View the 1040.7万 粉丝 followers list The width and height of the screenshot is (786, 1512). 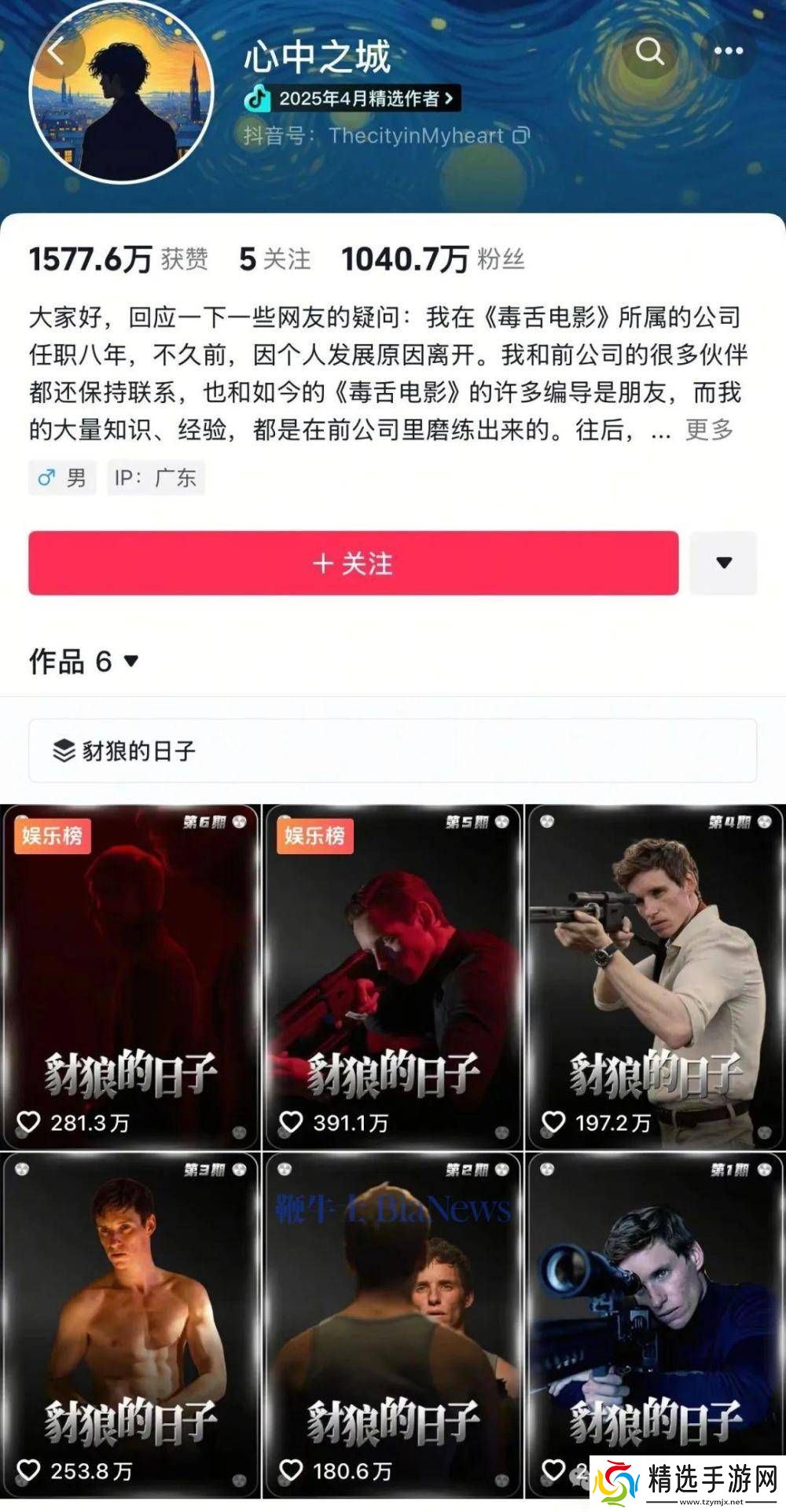(432, 259)
